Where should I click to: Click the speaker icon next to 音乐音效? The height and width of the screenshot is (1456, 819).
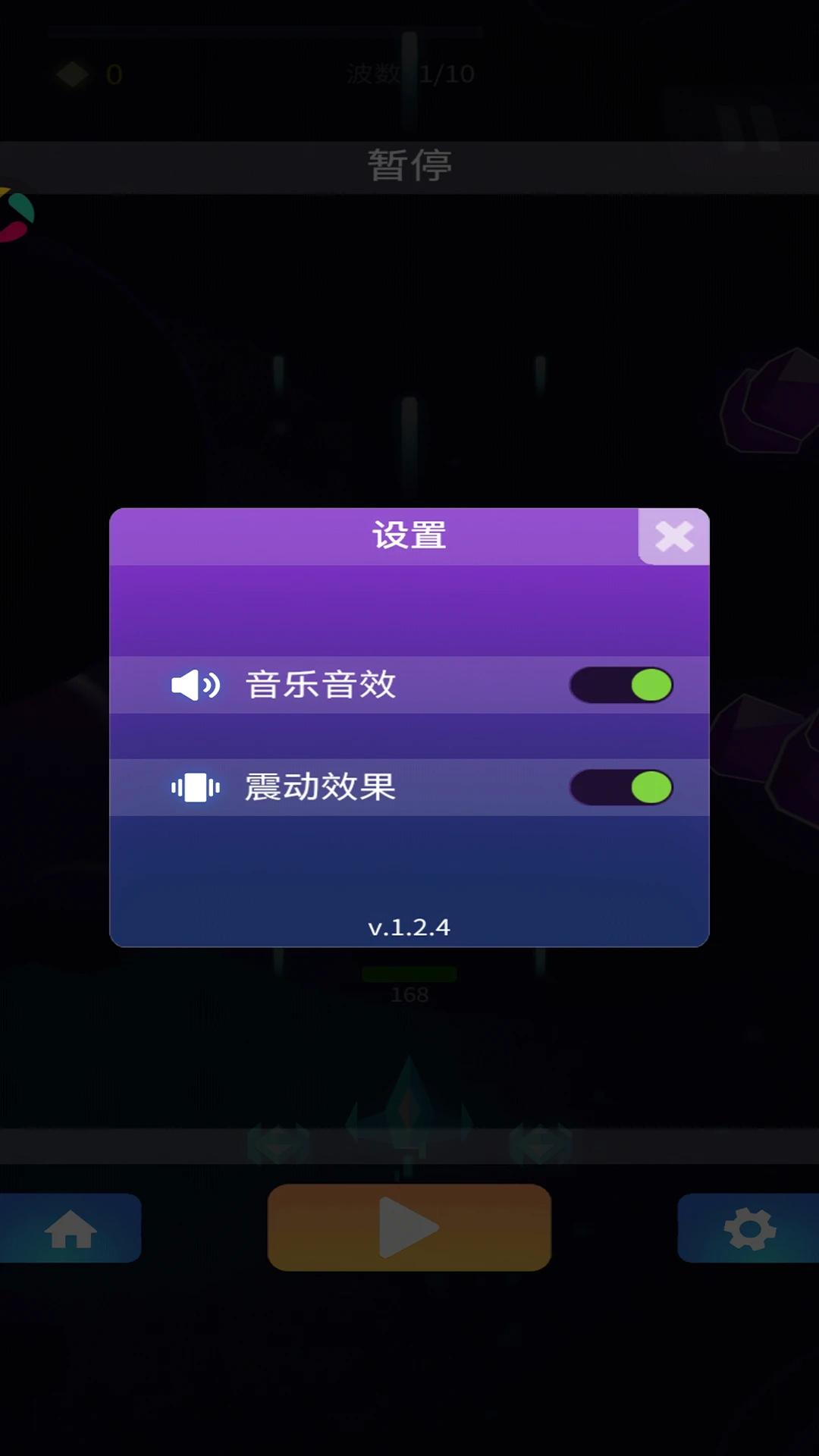tap(194, 685)
